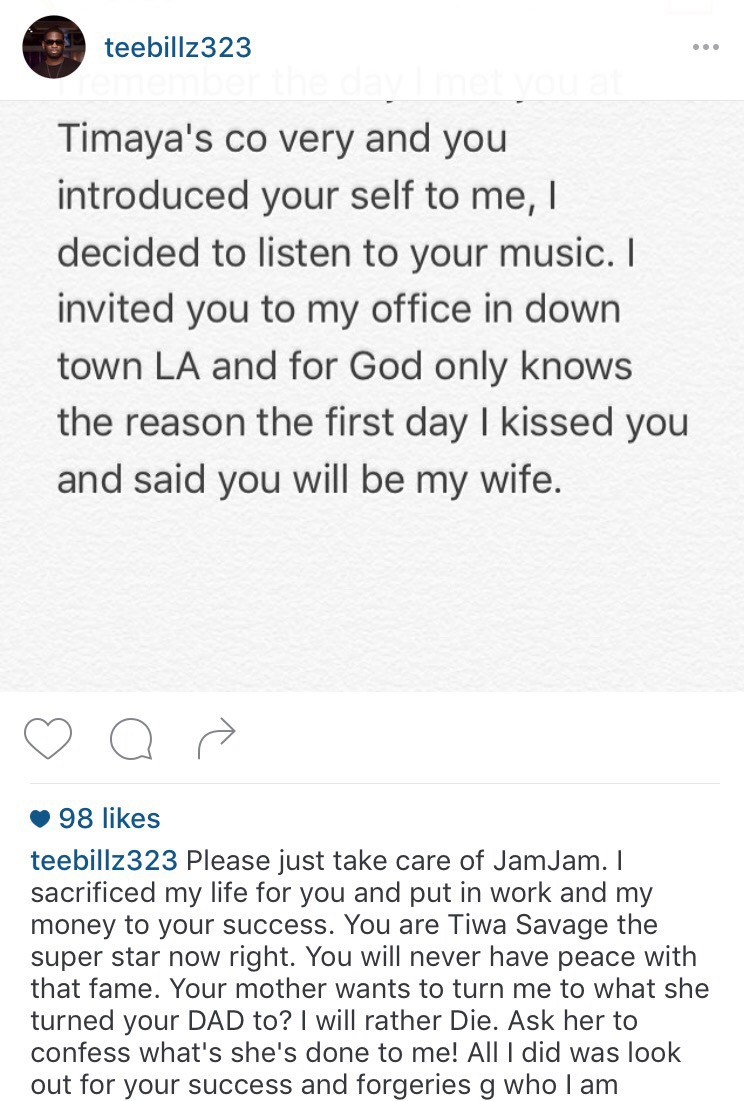Screen dimensions: 744x1101
Task: Open the teebillz323 username in post header
Action: coord(178,47)
